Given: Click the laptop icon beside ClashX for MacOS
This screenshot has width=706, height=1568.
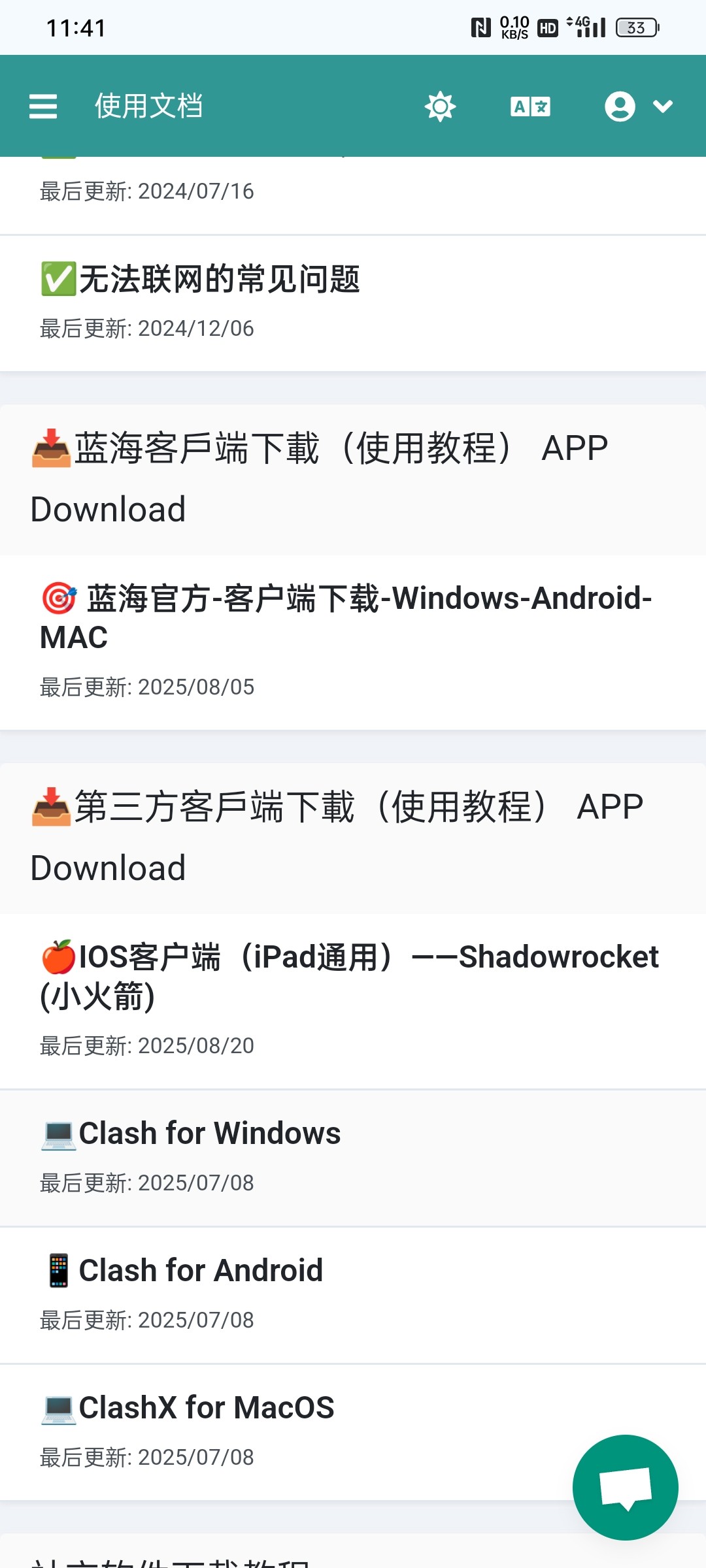Looking at the screenshot, I should (x=59, y=1407).
